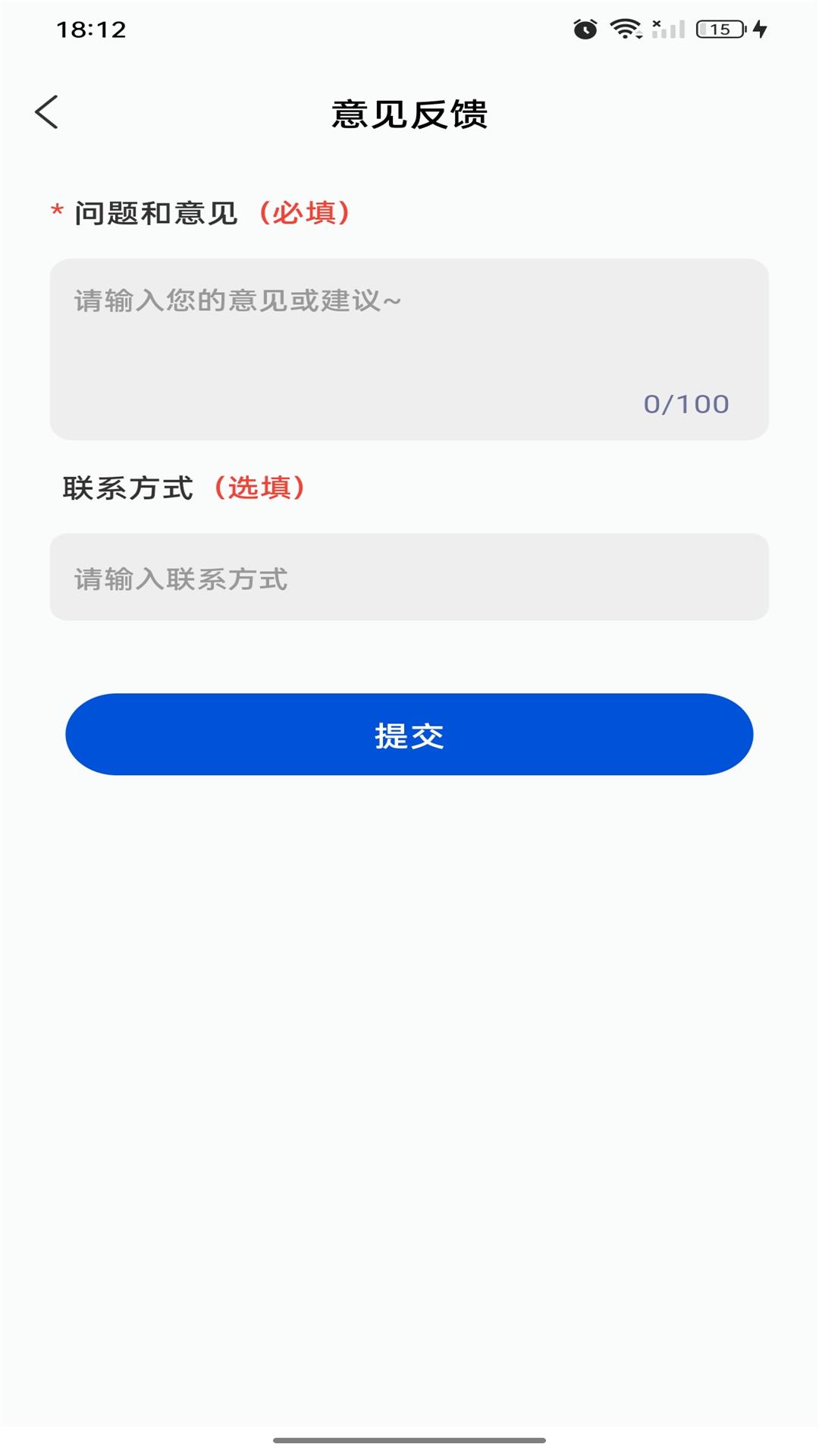Go back from the 意见反馈 page
Screen dimensions: 819x1456
point(47,112)
